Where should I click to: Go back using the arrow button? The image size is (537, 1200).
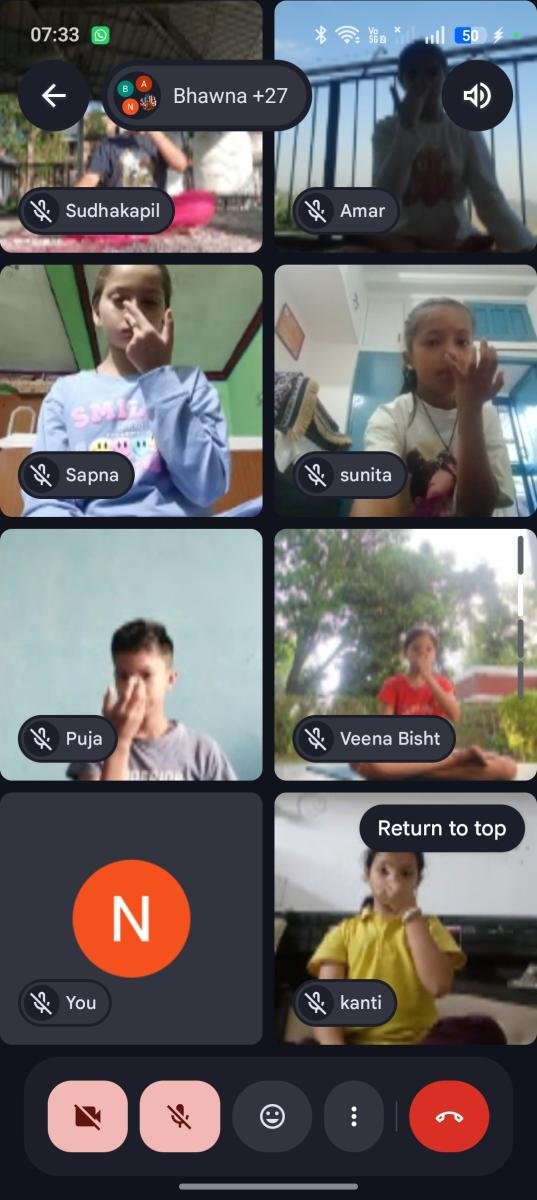coord(53,96)
